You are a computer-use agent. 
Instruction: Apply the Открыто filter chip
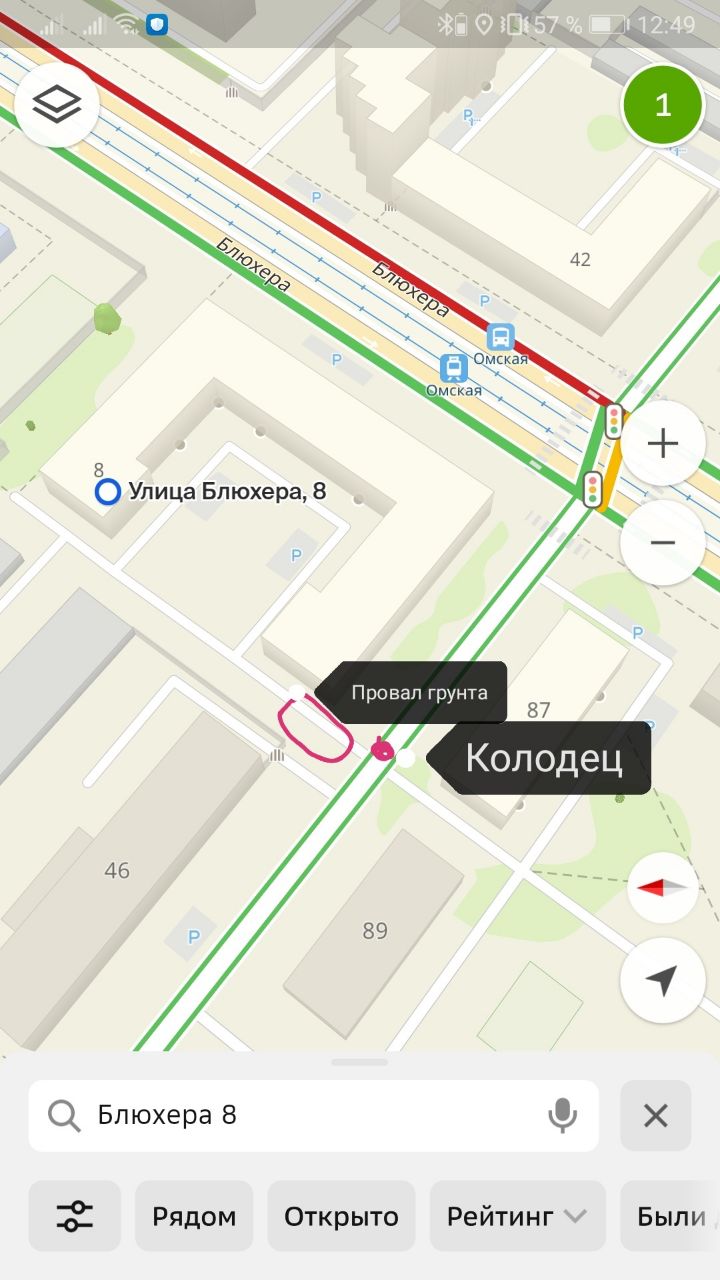pos(341,1216)
